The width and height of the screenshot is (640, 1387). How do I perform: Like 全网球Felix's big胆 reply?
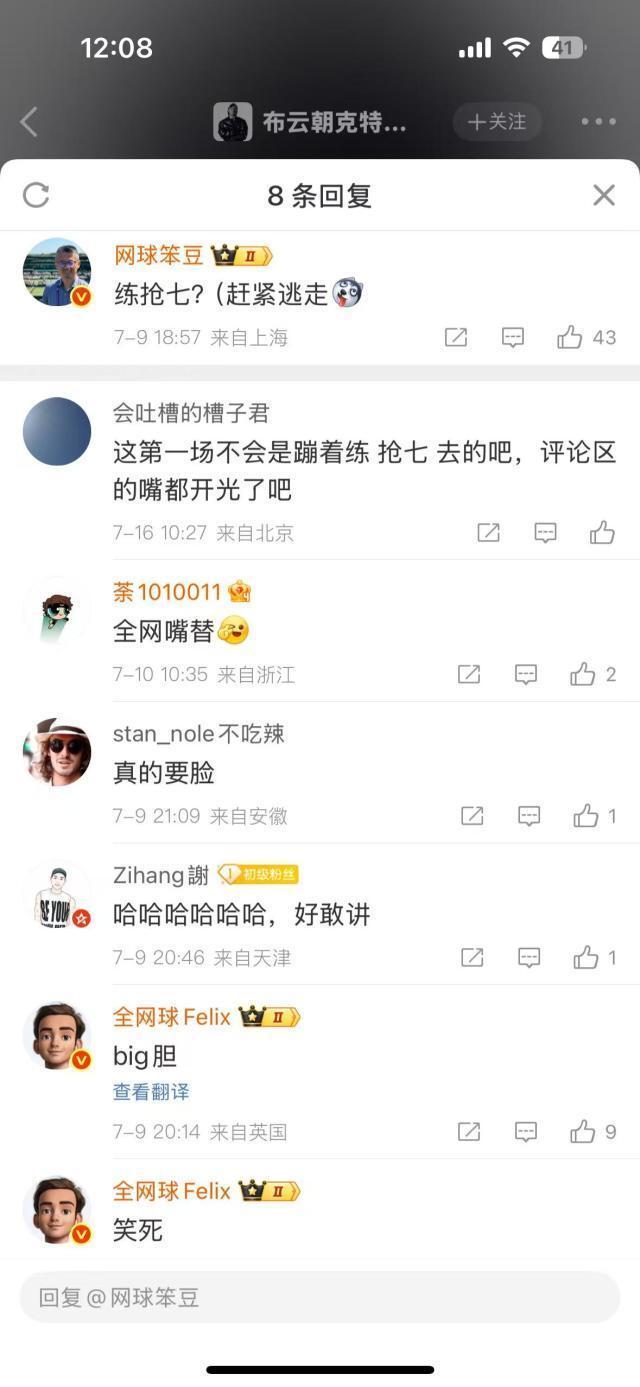click(x=583, y=1132)
